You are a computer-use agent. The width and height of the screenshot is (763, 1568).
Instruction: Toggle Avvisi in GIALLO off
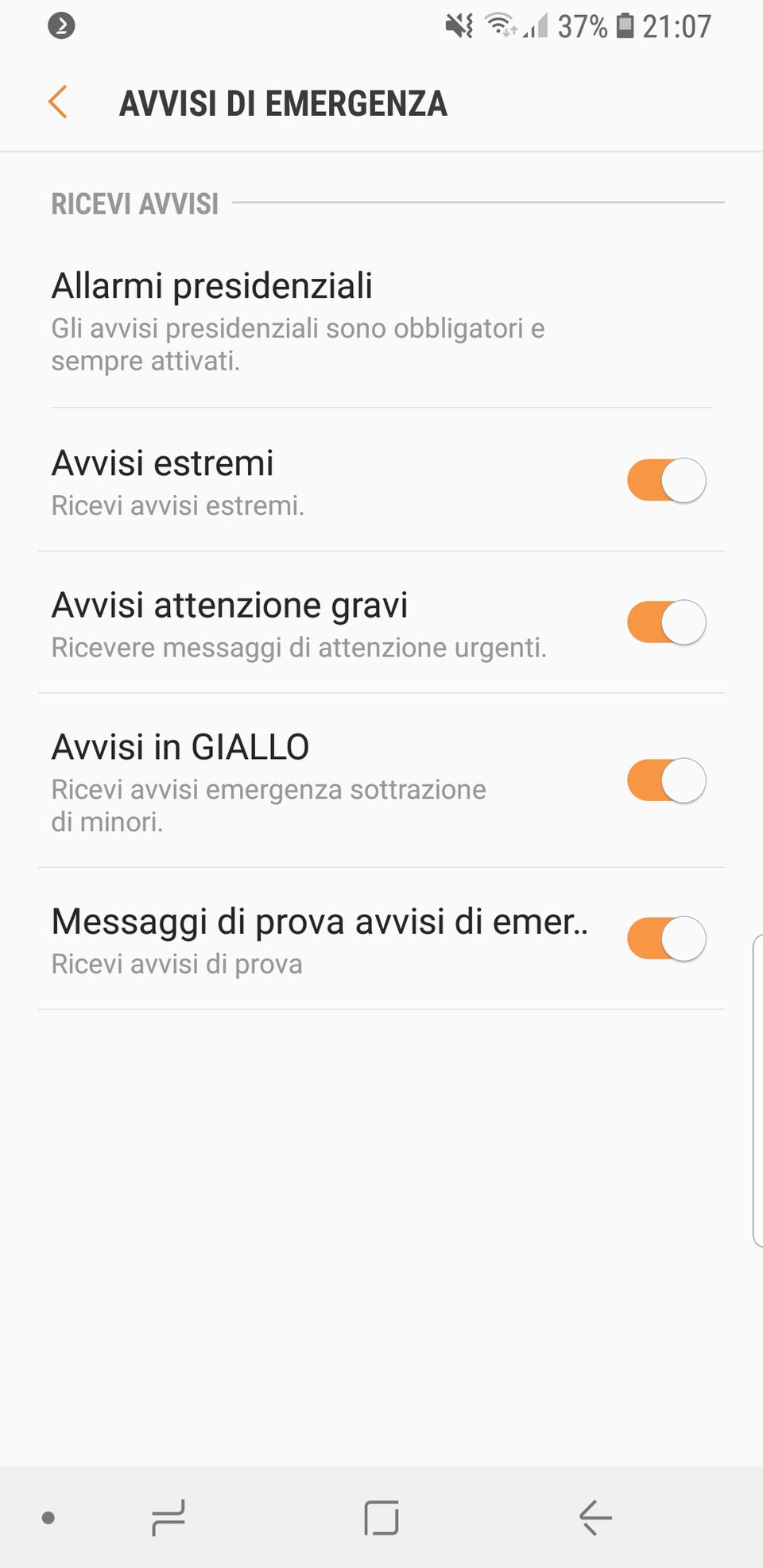coord(666,780)
